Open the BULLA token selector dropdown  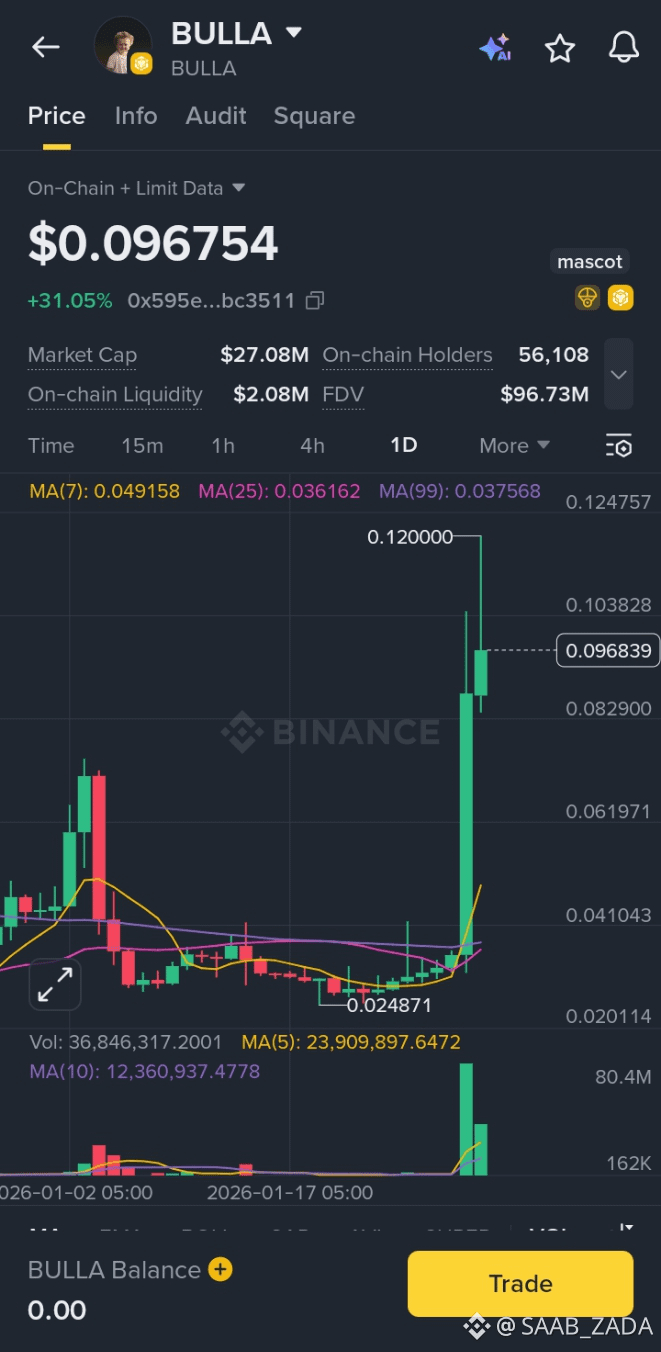tap(293, 33)
